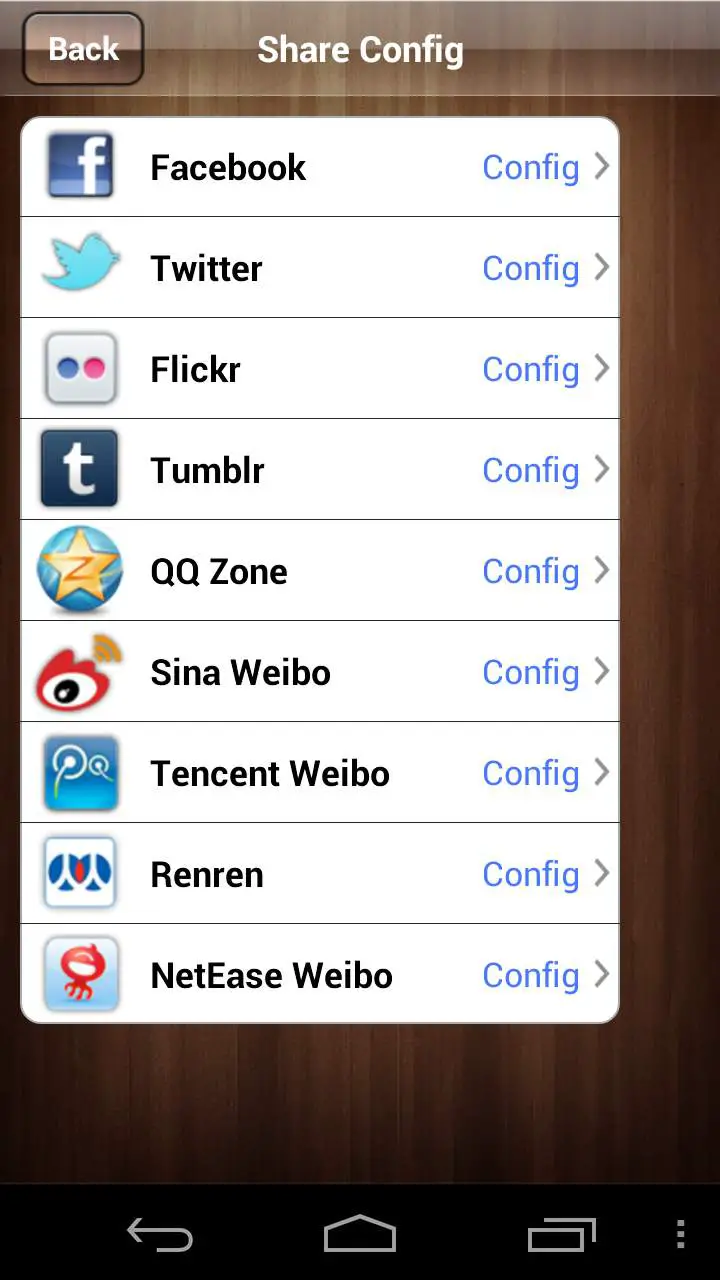The width and height of the screenshot is (720, 1280).
Task: Open Flickr config row
Action: click(320, 369)
